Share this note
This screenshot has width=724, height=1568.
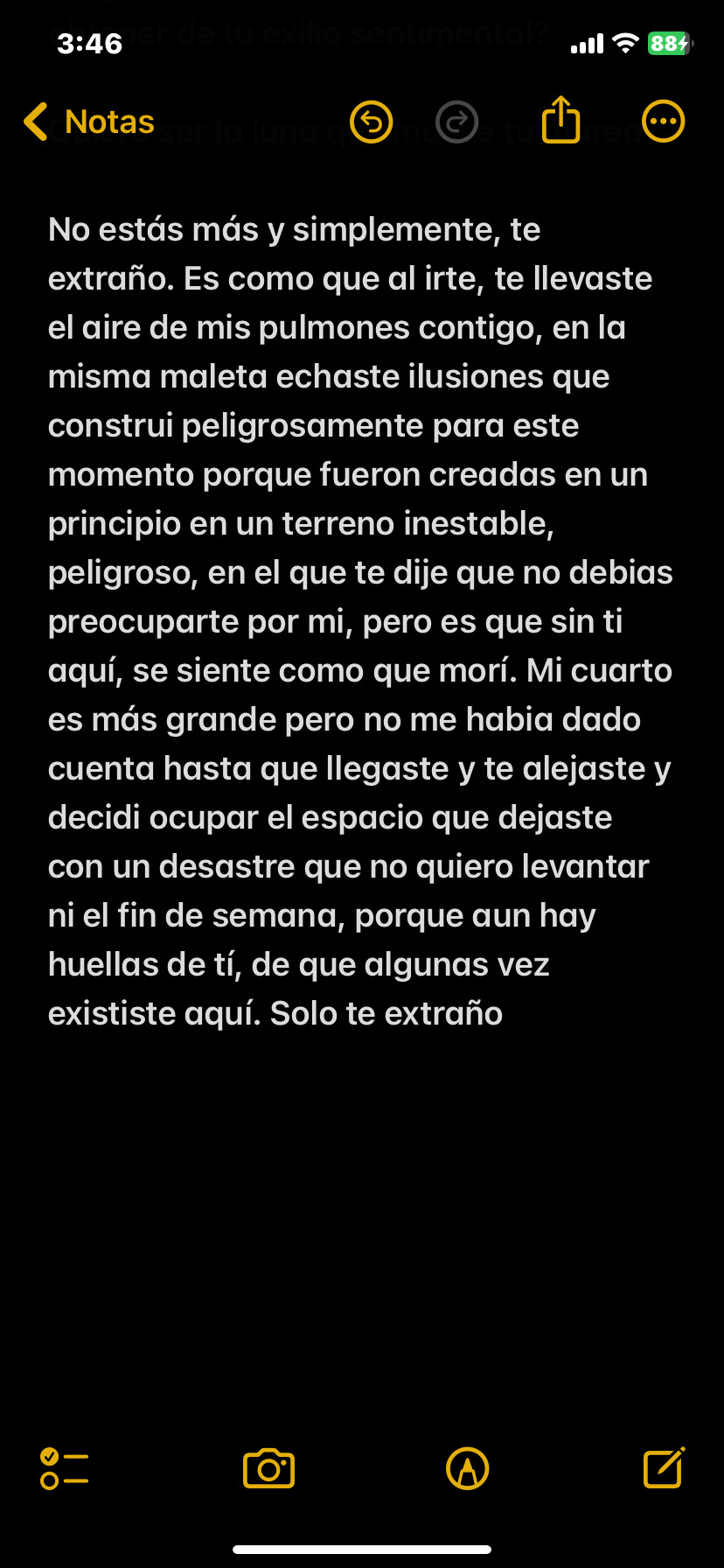click(x=560, y=121)
